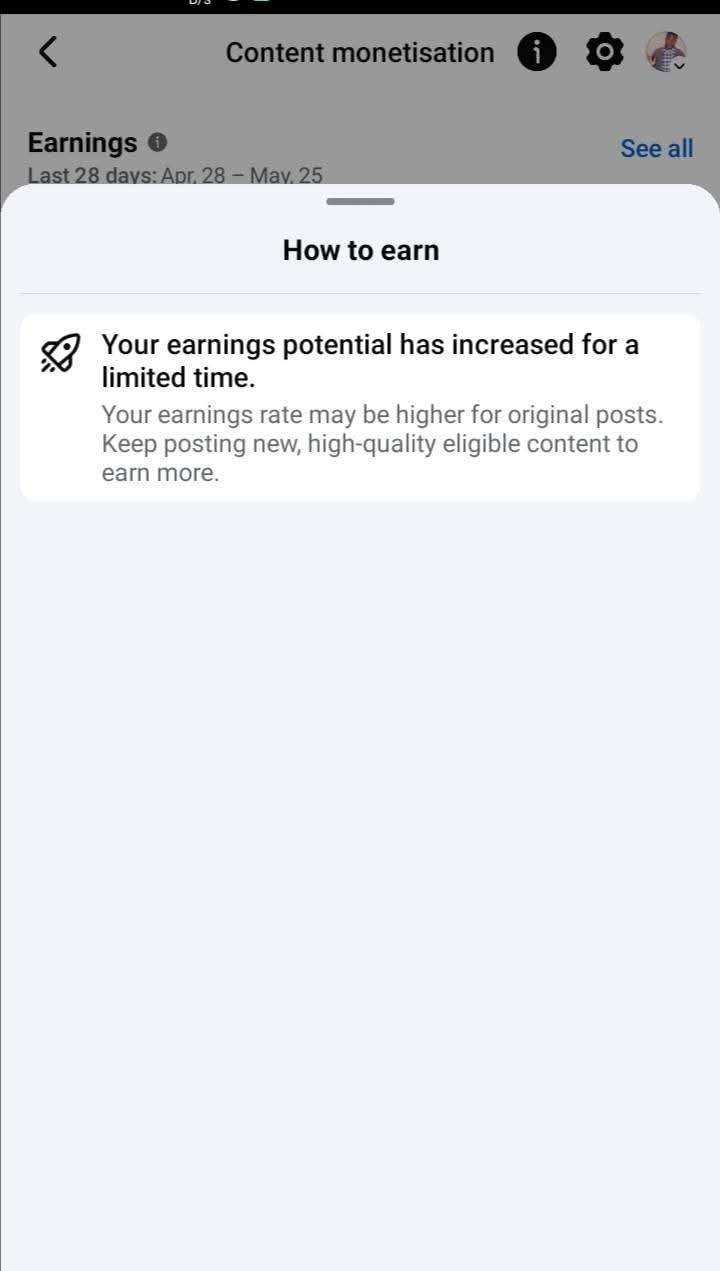720x1271 pixels.
Task: Open monetisation settings gear
Action: coord(604,52)
